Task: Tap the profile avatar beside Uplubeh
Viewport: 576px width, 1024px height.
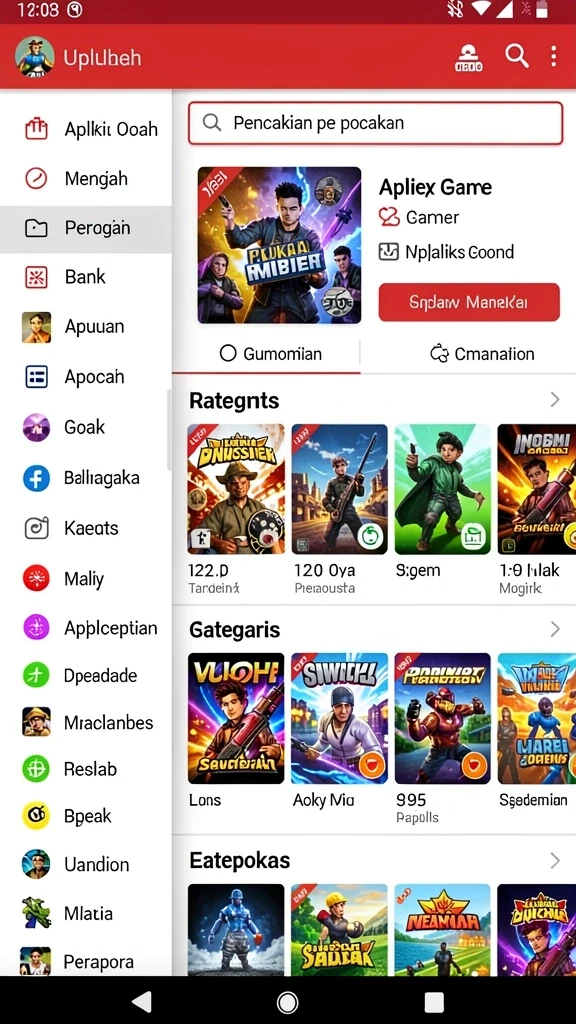Action: tap(35, 57)
